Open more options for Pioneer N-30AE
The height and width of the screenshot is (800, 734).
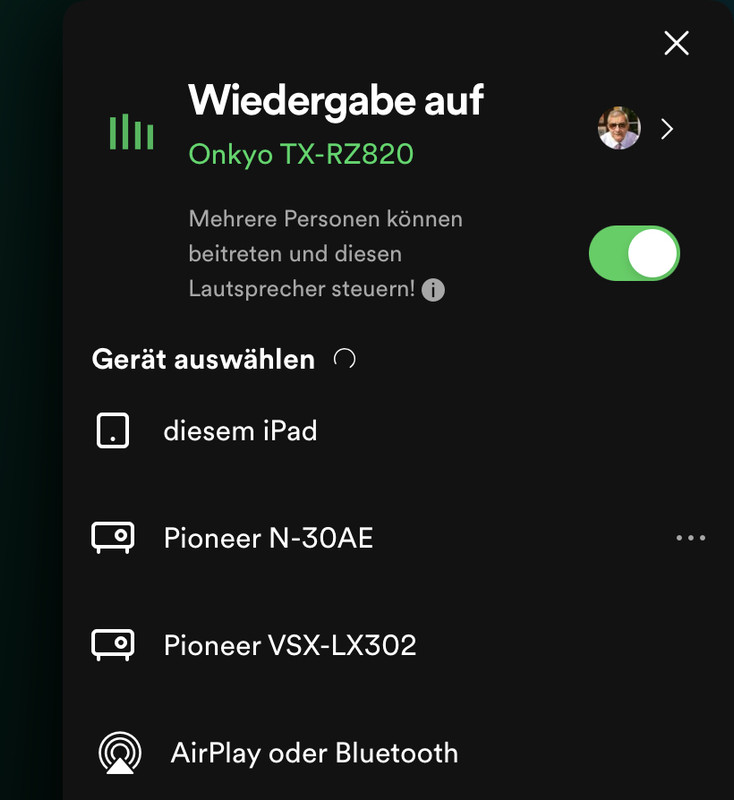690,538
